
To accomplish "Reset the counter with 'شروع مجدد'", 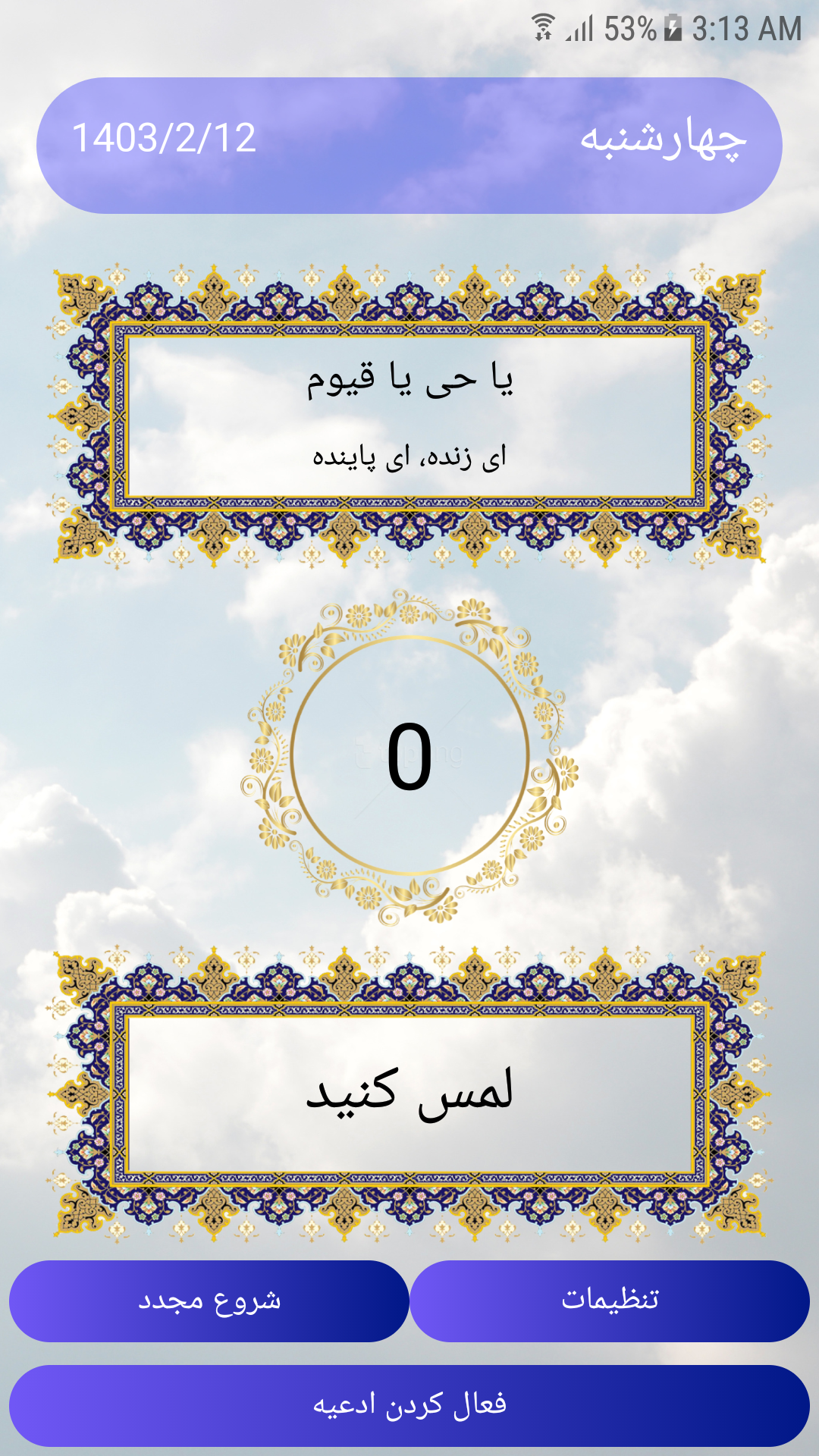I will (x=209, y=1301).
